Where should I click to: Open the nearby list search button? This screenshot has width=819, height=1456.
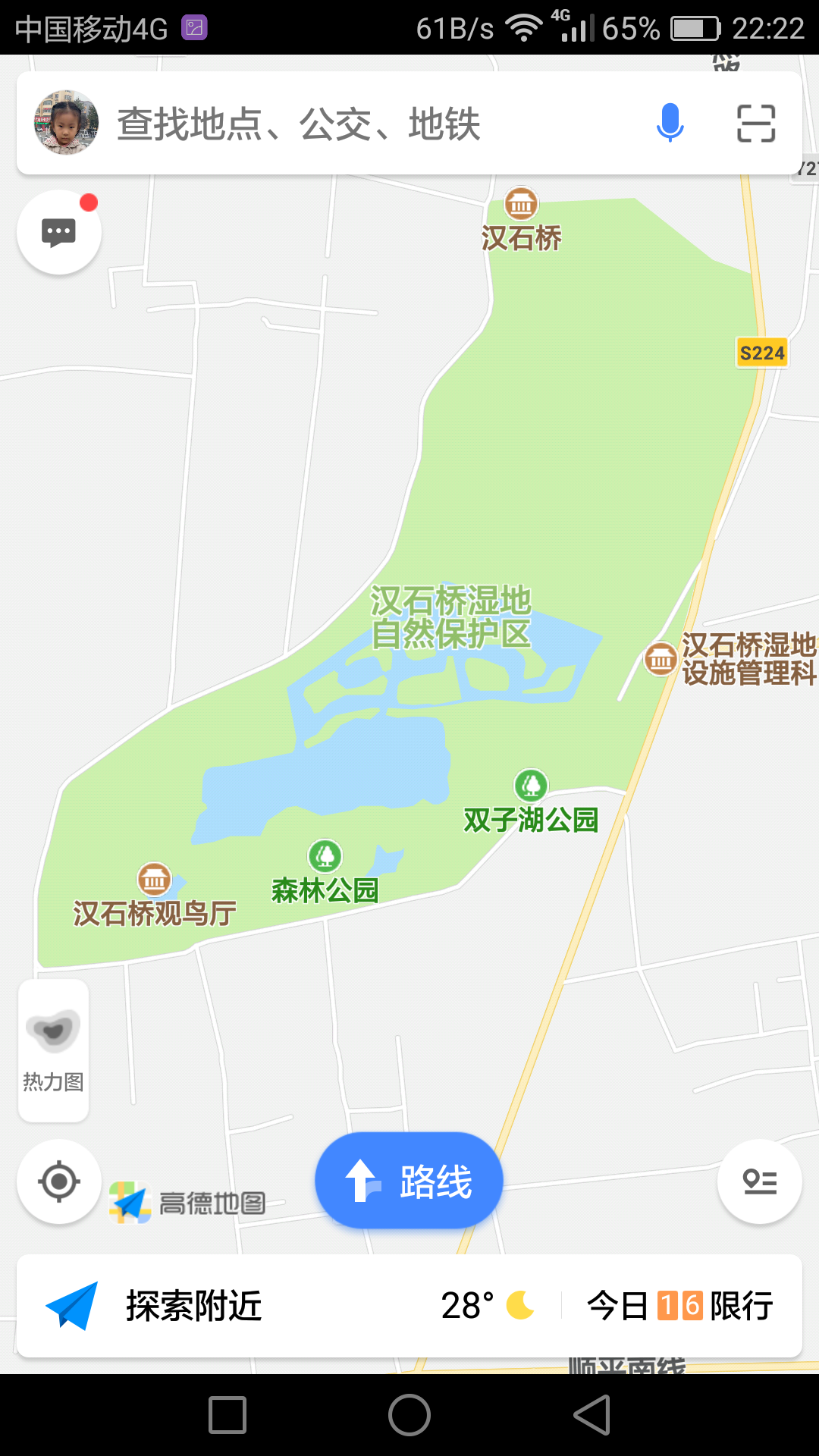(x=759, y=1181)
